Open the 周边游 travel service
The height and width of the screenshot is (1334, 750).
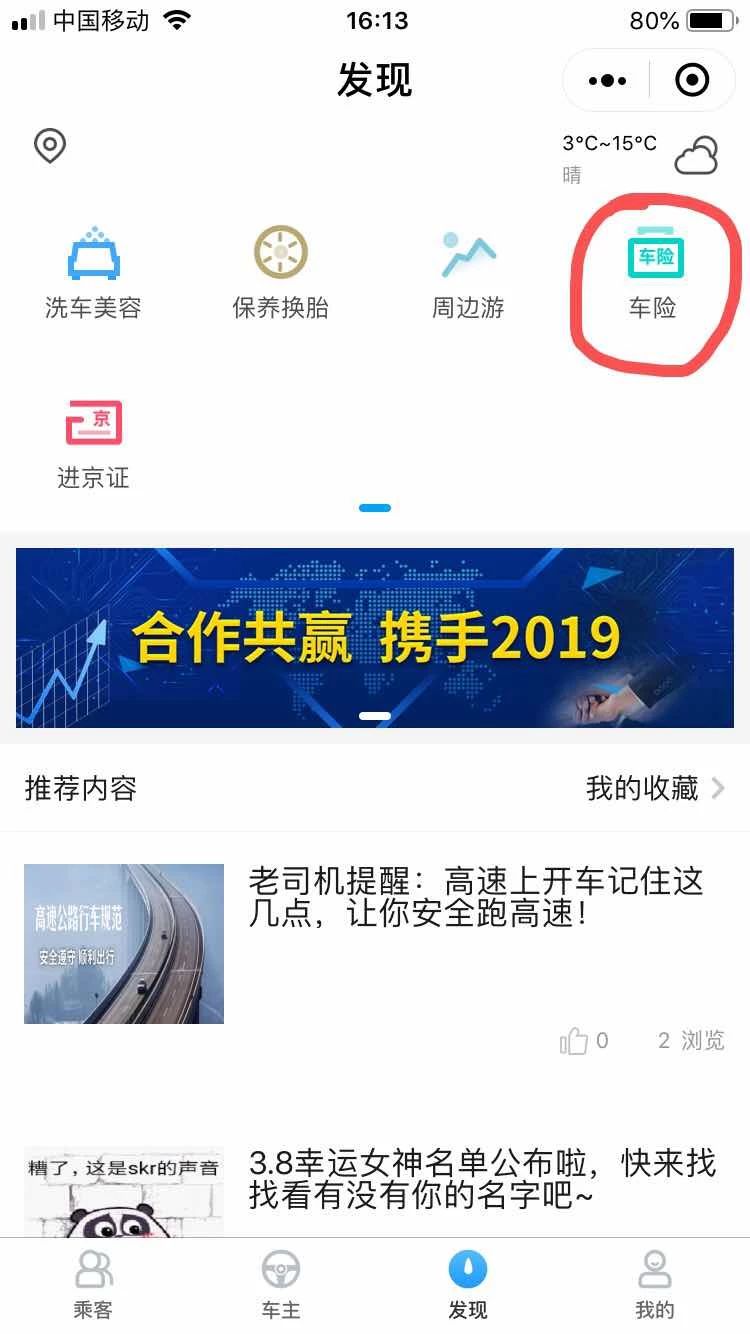click(467, 270)
